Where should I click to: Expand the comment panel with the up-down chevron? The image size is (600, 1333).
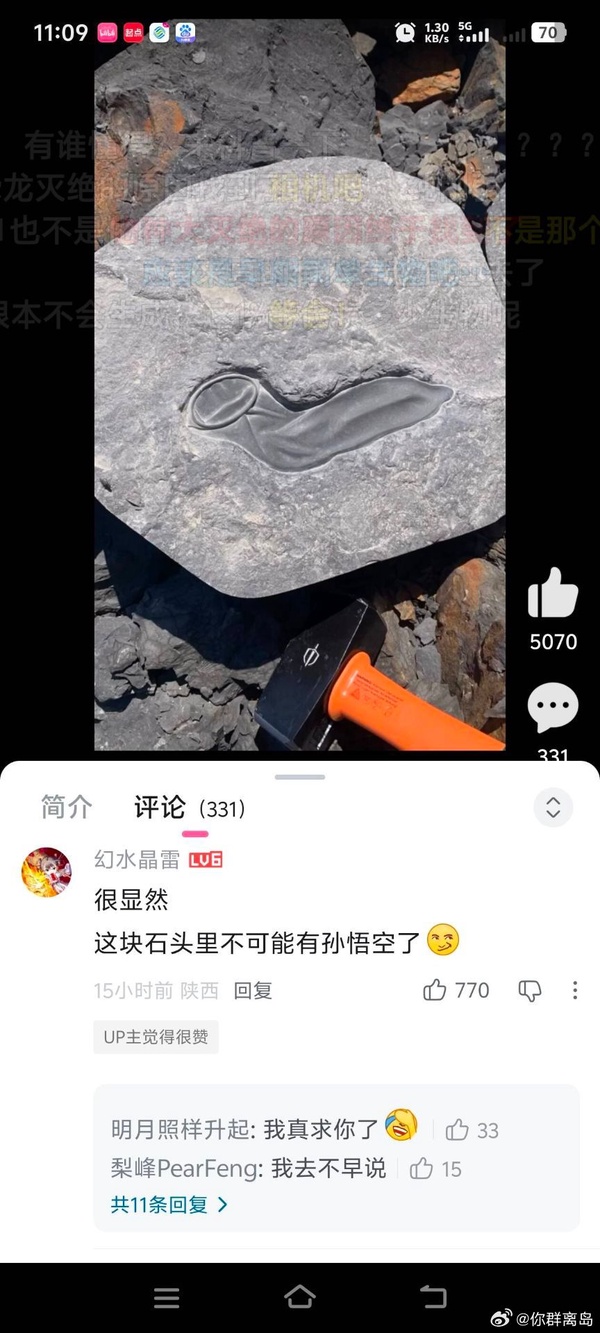pyautogui.click(x=553, y=808)
